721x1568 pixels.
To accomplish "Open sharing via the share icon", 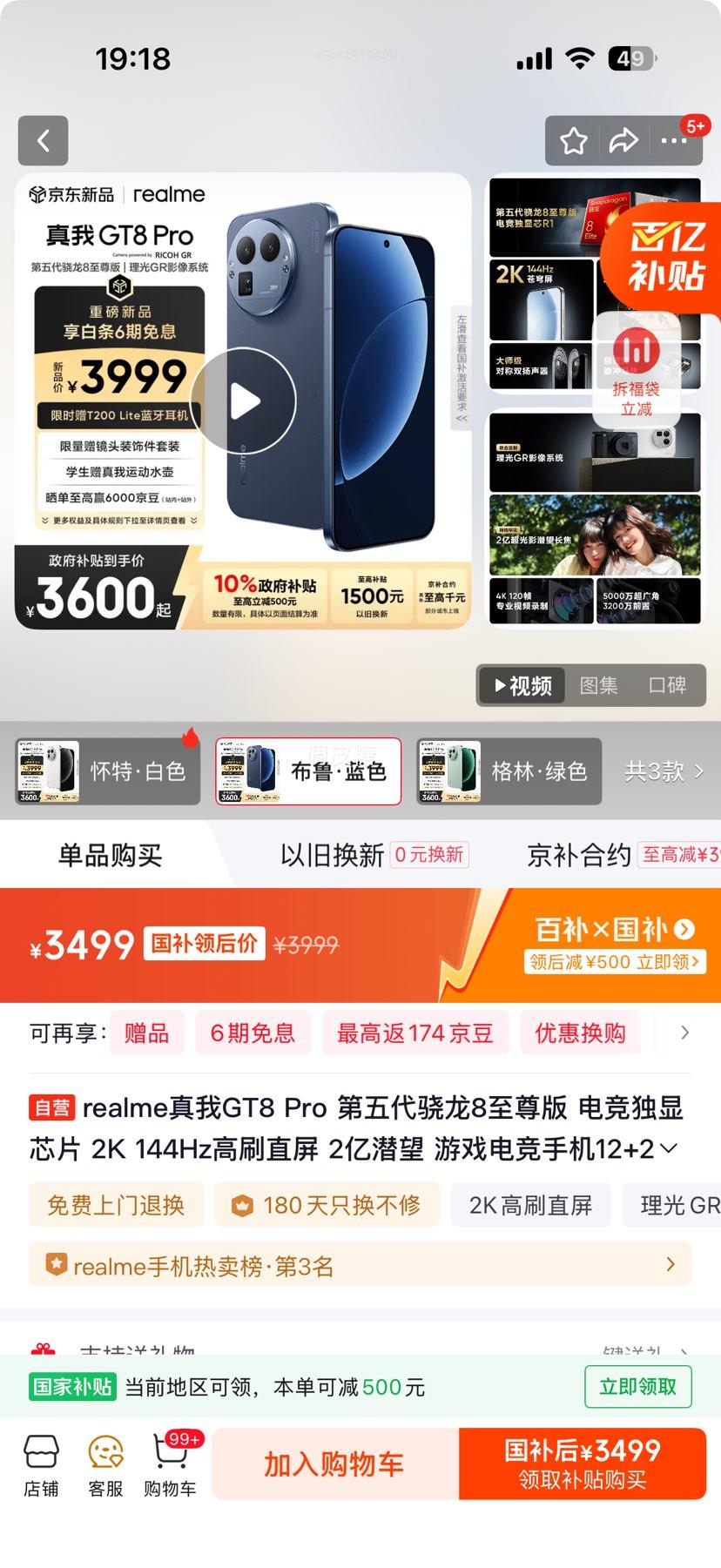I will 625,140.
